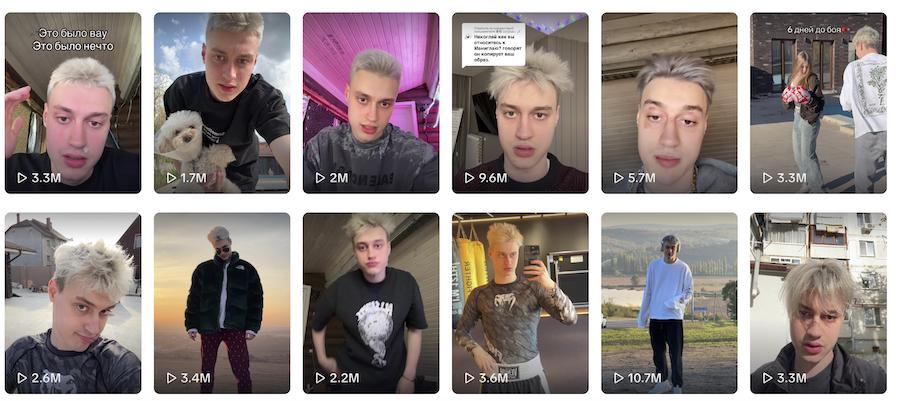Select the 5.7M views video
The width and height of the screenshot is (900, 401).
tap(669, 103)
